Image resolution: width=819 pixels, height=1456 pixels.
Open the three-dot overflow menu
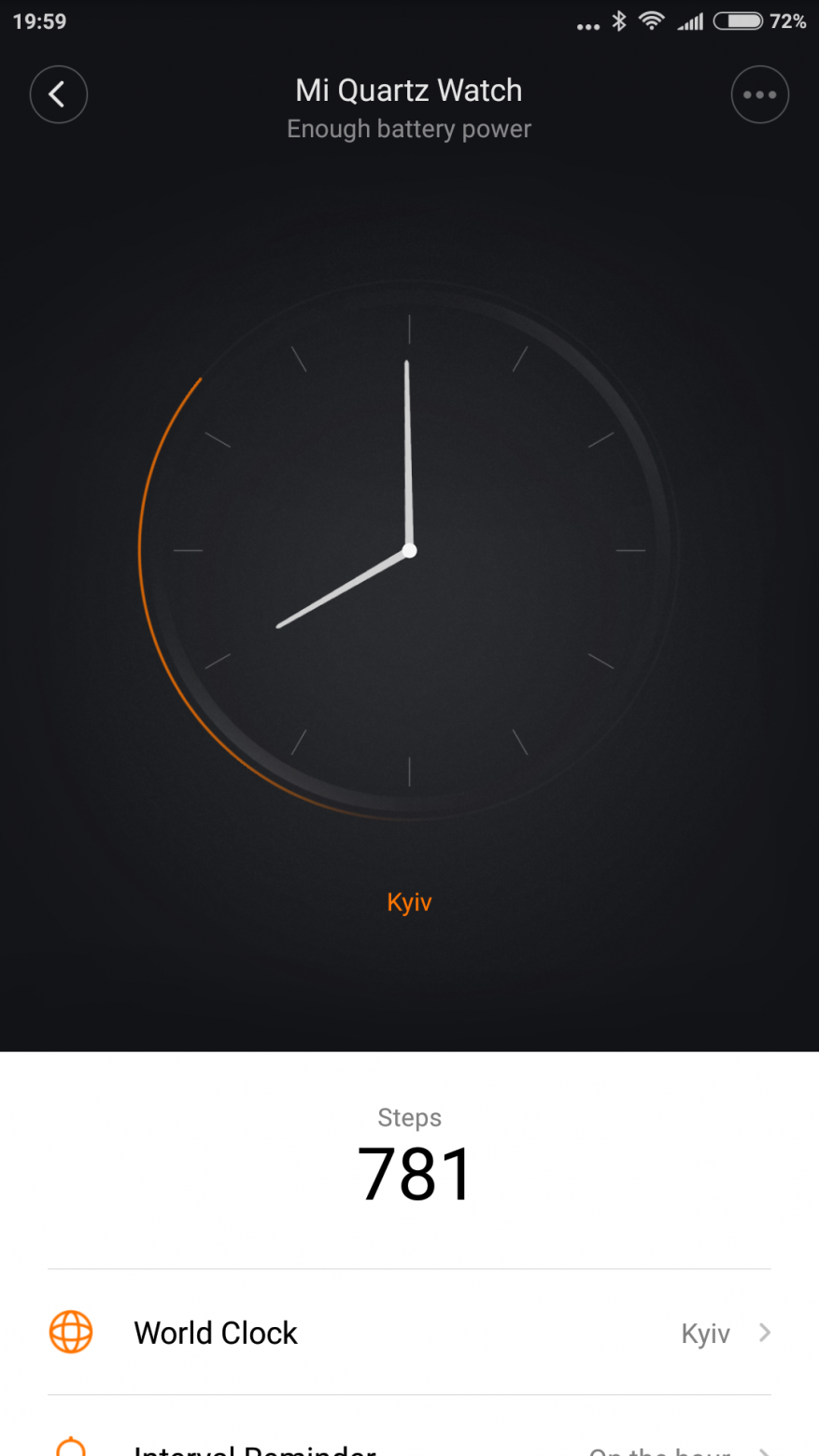pyautogui.click(x=759, y=94)
